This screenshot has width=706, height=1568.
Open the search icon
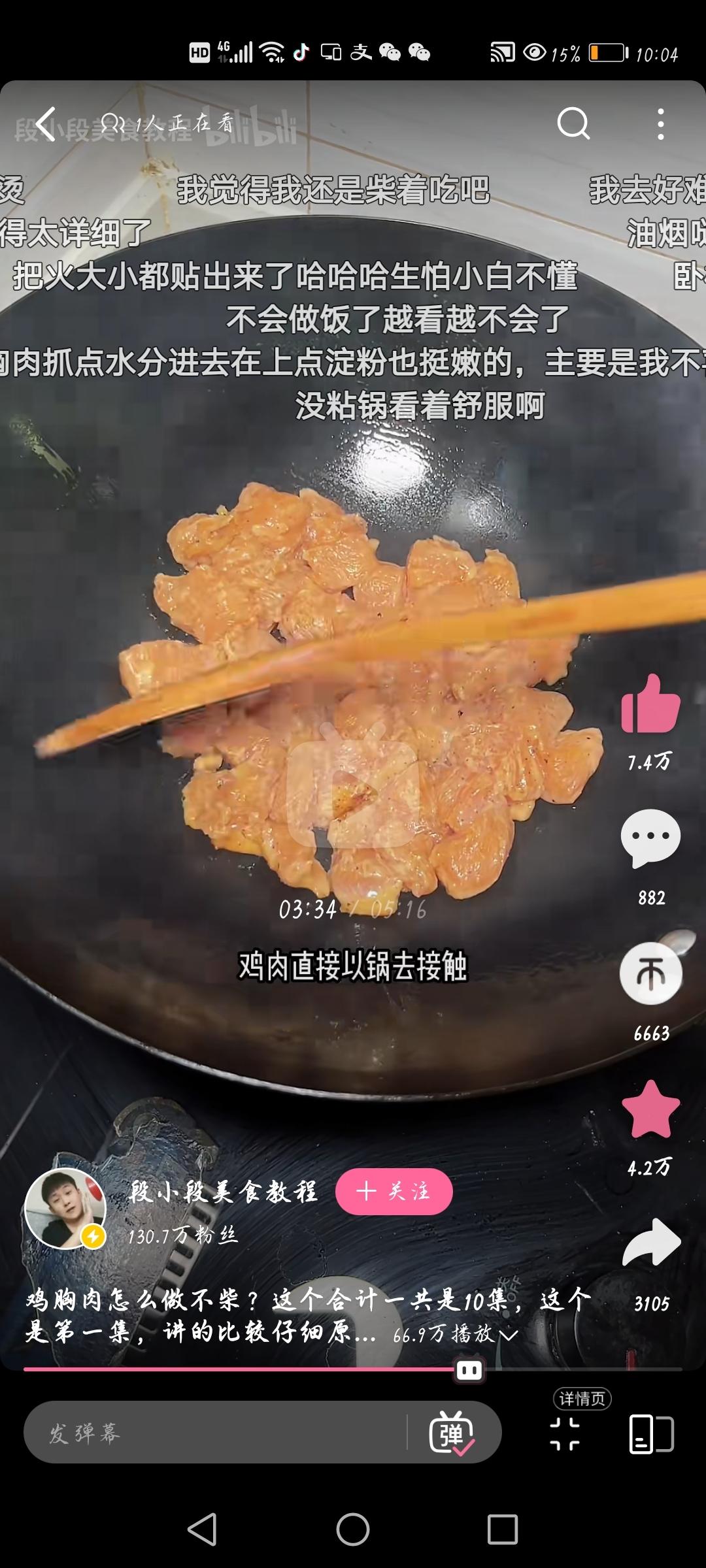tap(573, 123)
